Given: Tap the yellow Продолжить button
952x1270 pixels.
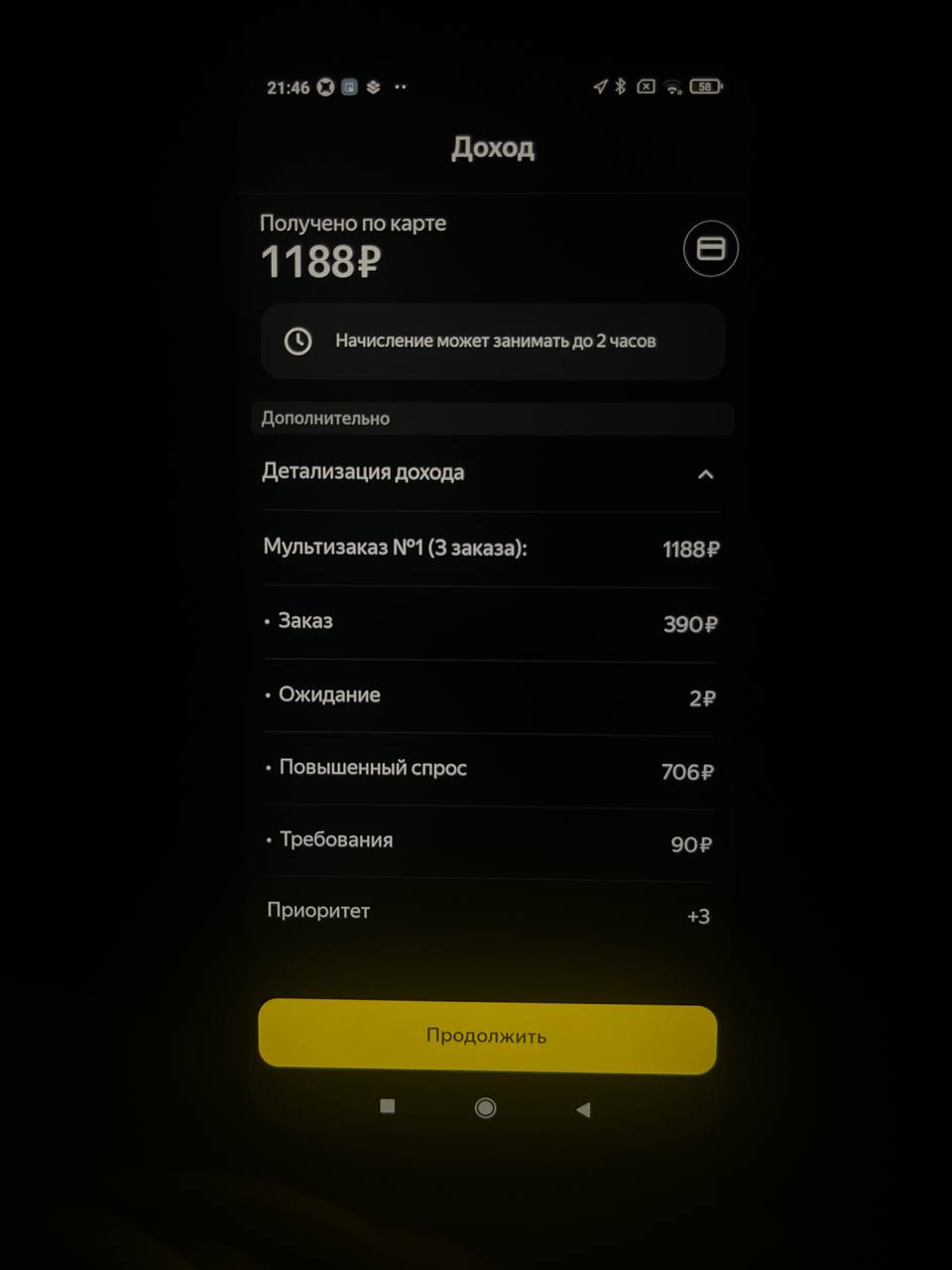Looking at the screenshot, I should coord(487,1036).
